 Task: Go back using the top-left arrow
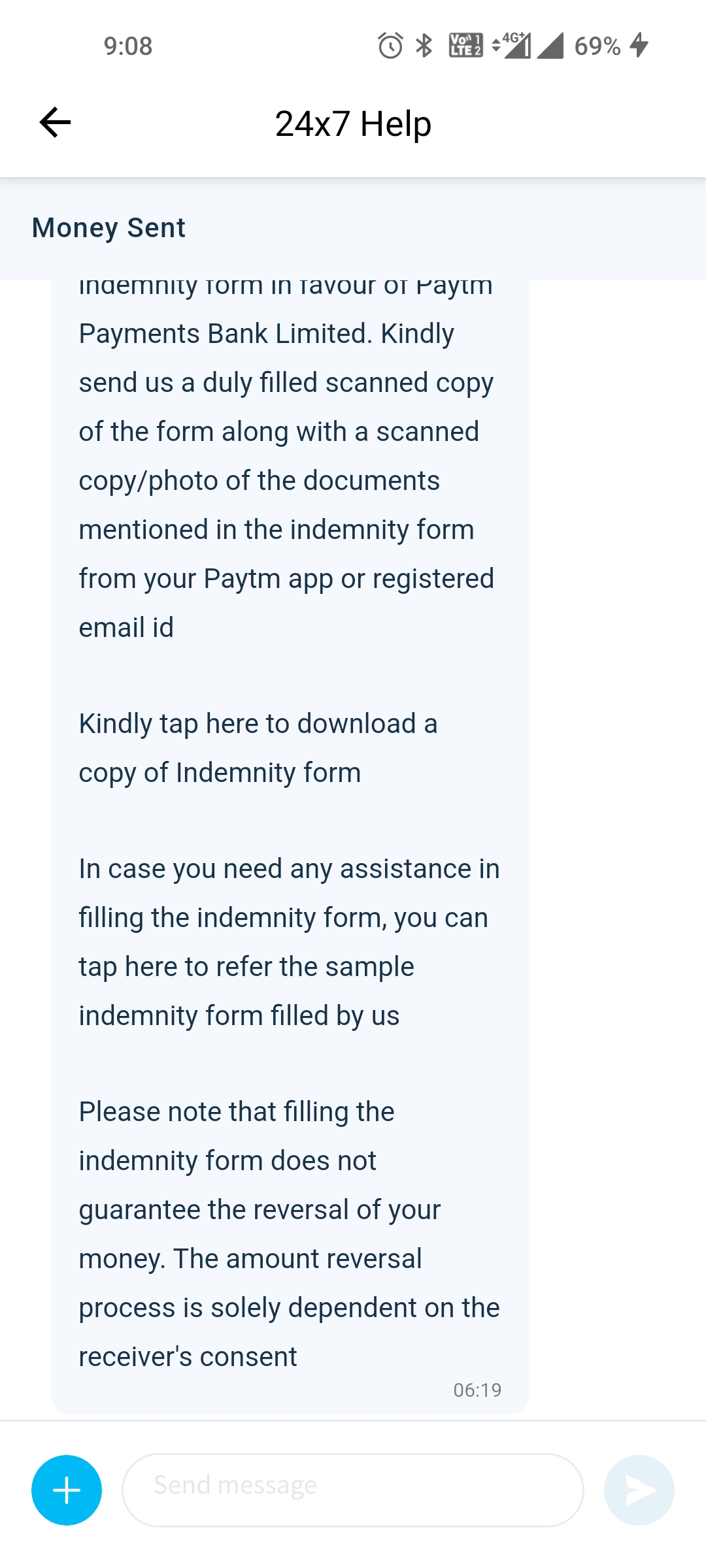tap(55, 122)
